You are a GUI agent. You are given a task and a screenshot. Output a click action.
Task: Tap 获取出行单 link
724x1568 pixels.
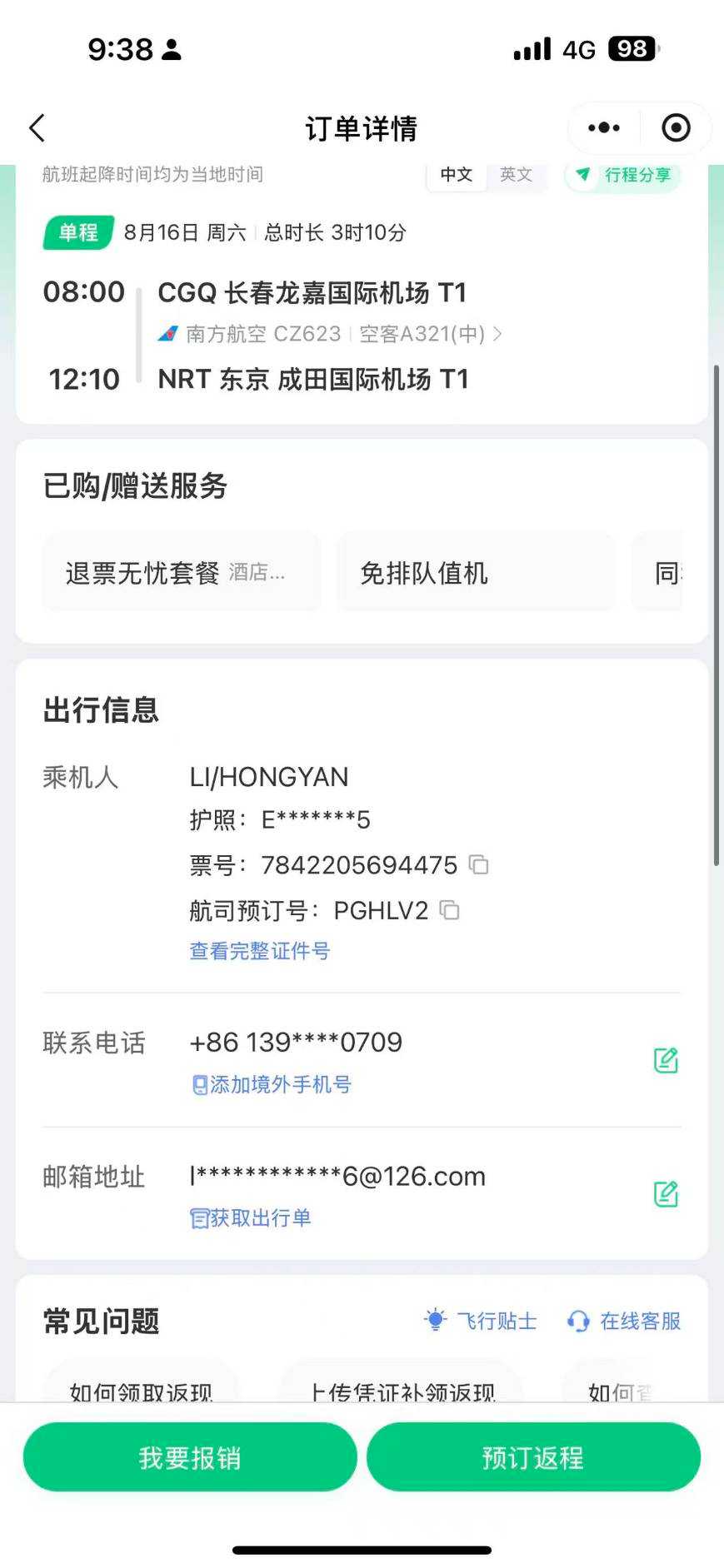[x=251, y=1218]
